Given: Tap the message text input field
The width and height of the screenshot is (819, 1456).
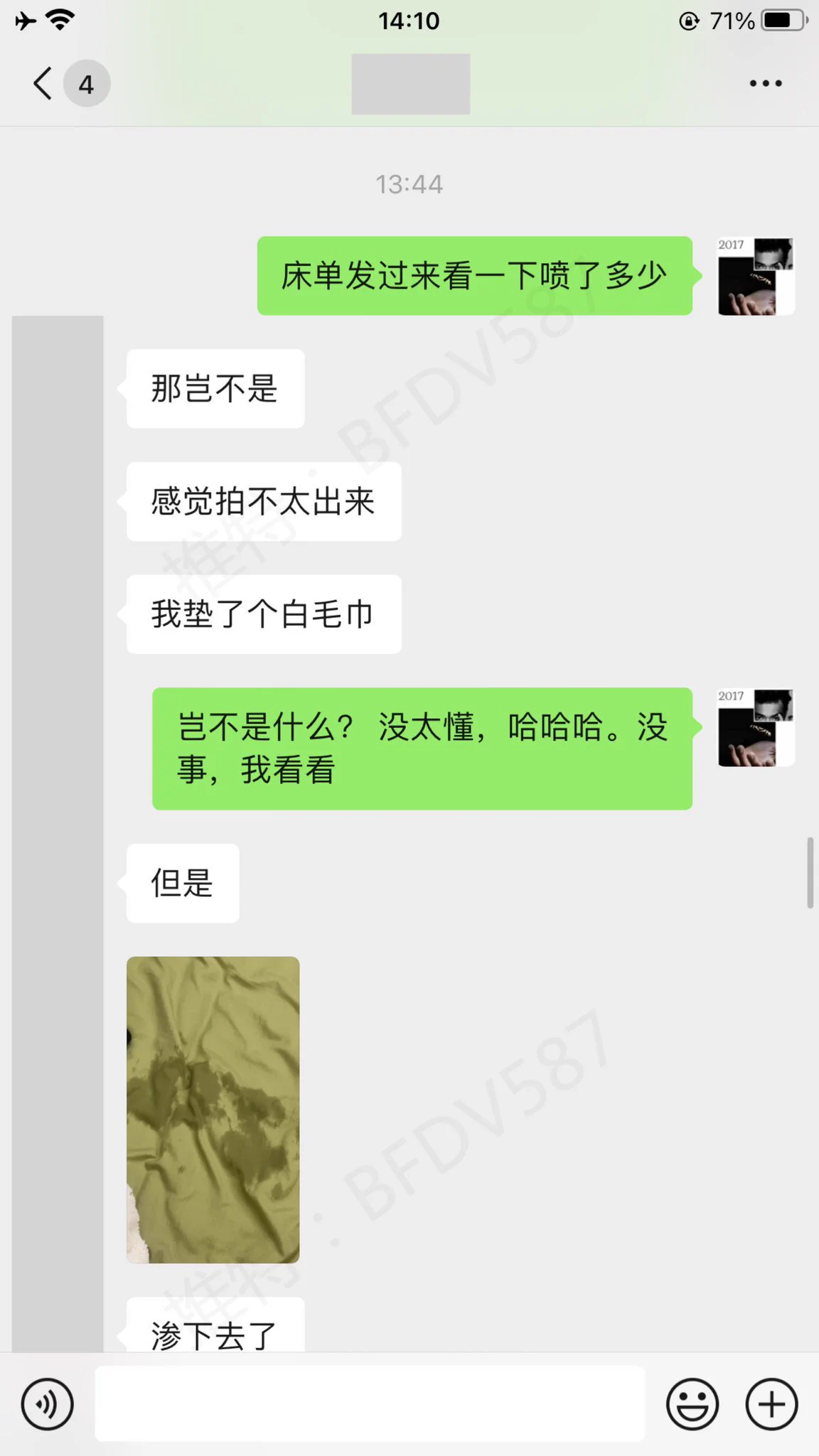Looking at the screenshot, I should click(x=370, y=1404).
